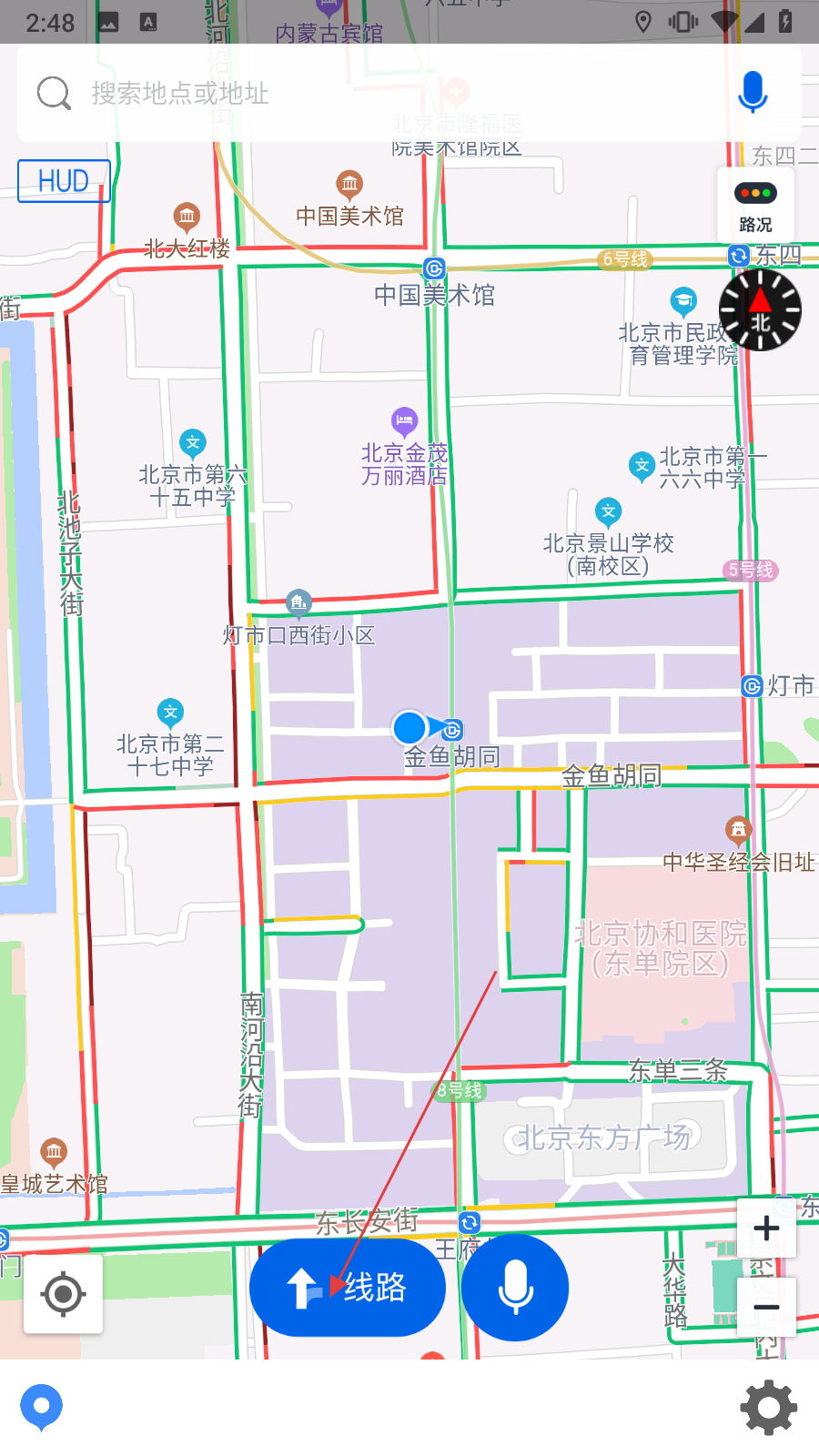Recenter the map on my location
Image resolution: width=819 pixels, height=1456 pixels.
(63, 1293)
